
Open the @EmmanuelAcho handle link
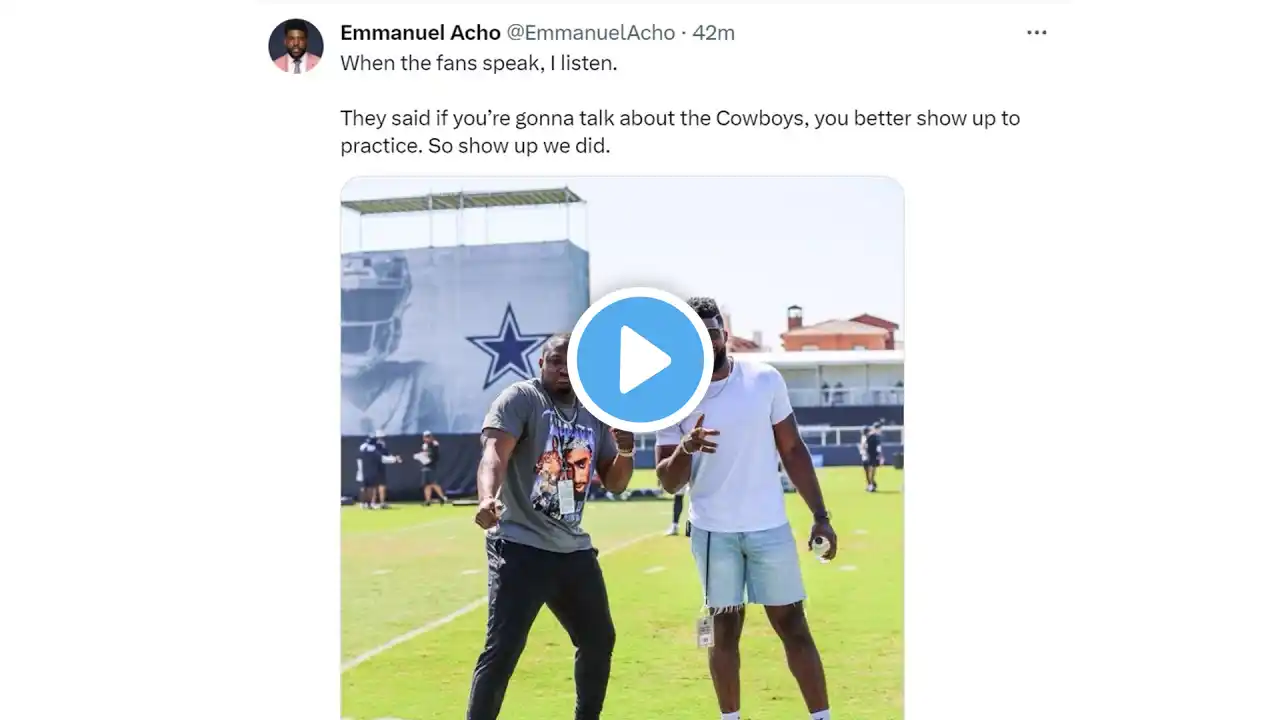click(590, 33)
